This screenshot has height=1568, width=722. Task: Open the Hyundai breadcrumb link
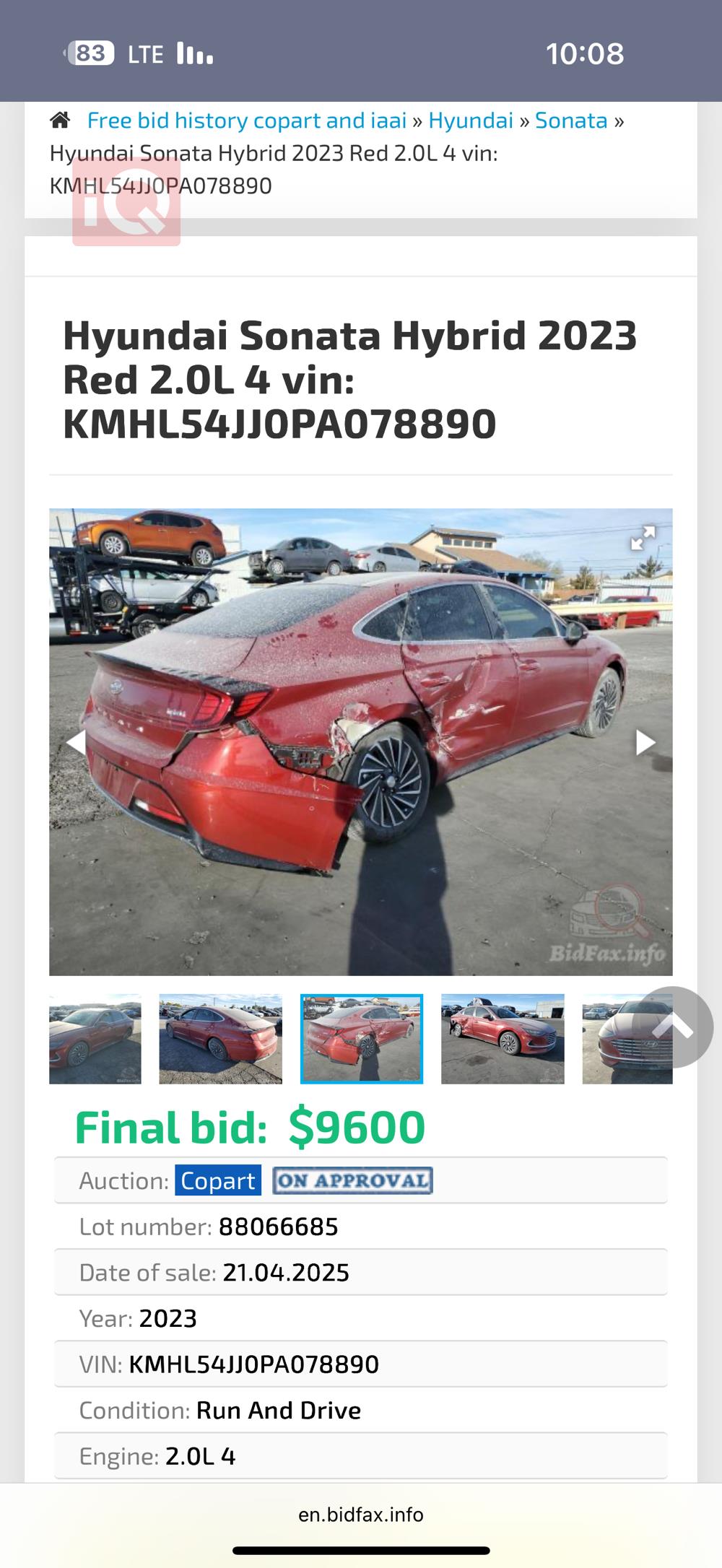(x=470, y=121)
